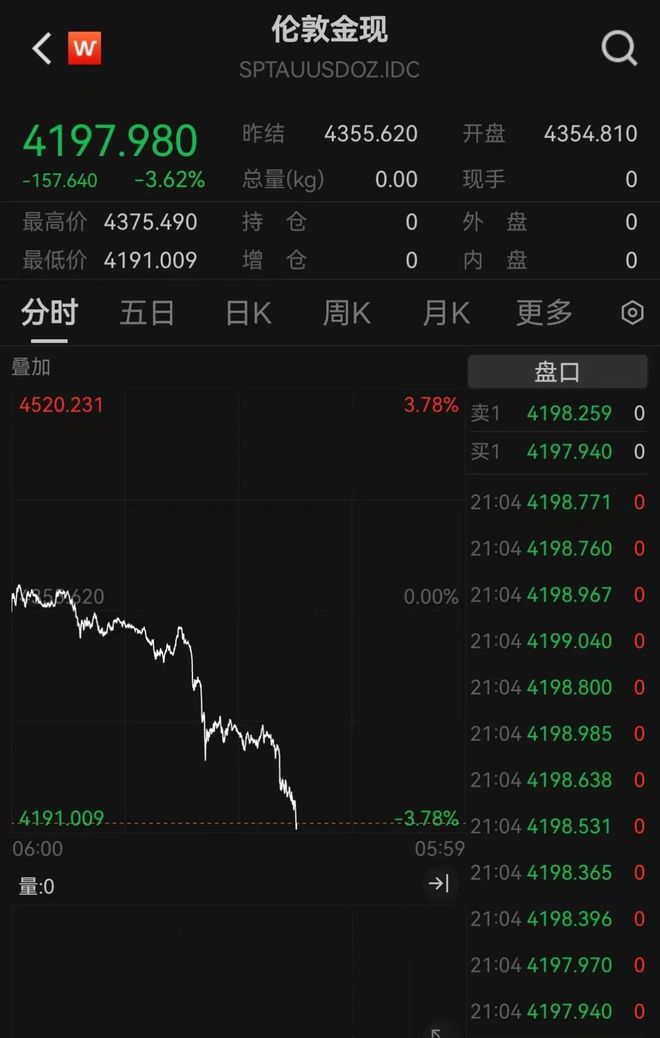Go back using the arrow icon
The width and height of the screenshot is (660, 1038).
41,48
